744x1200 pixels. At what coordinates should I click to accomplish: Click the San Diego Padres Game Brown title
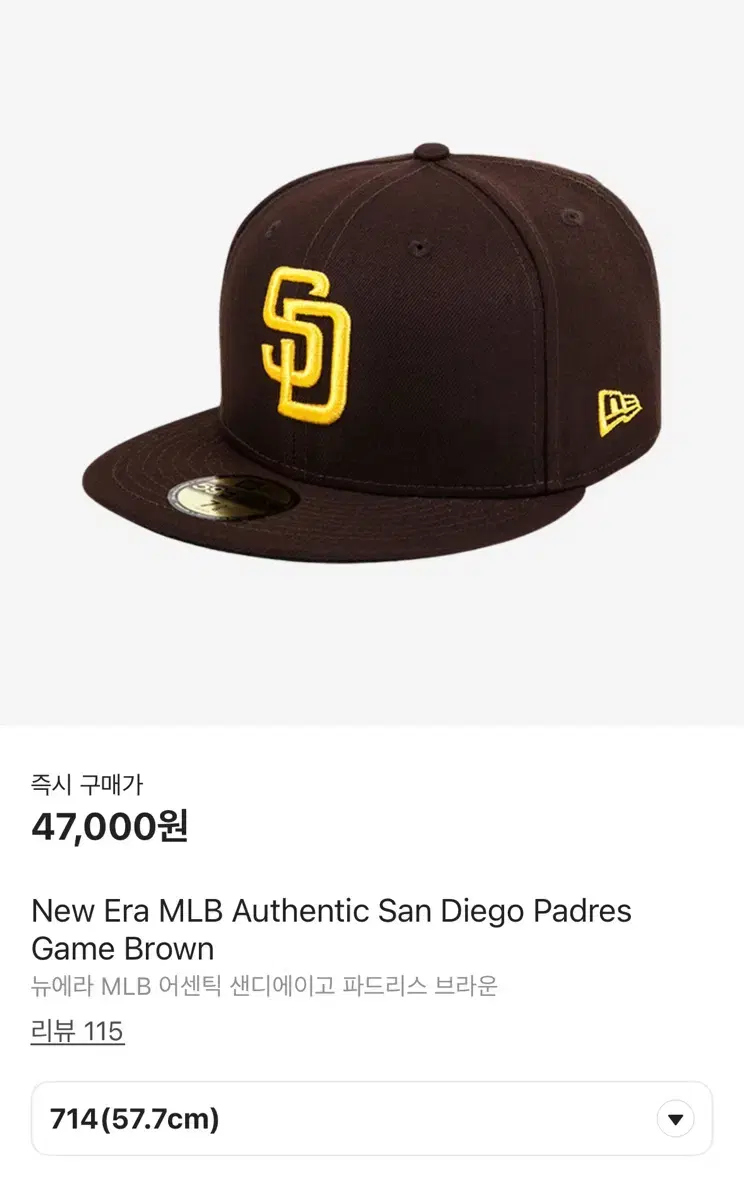click(x=333, y=930)
